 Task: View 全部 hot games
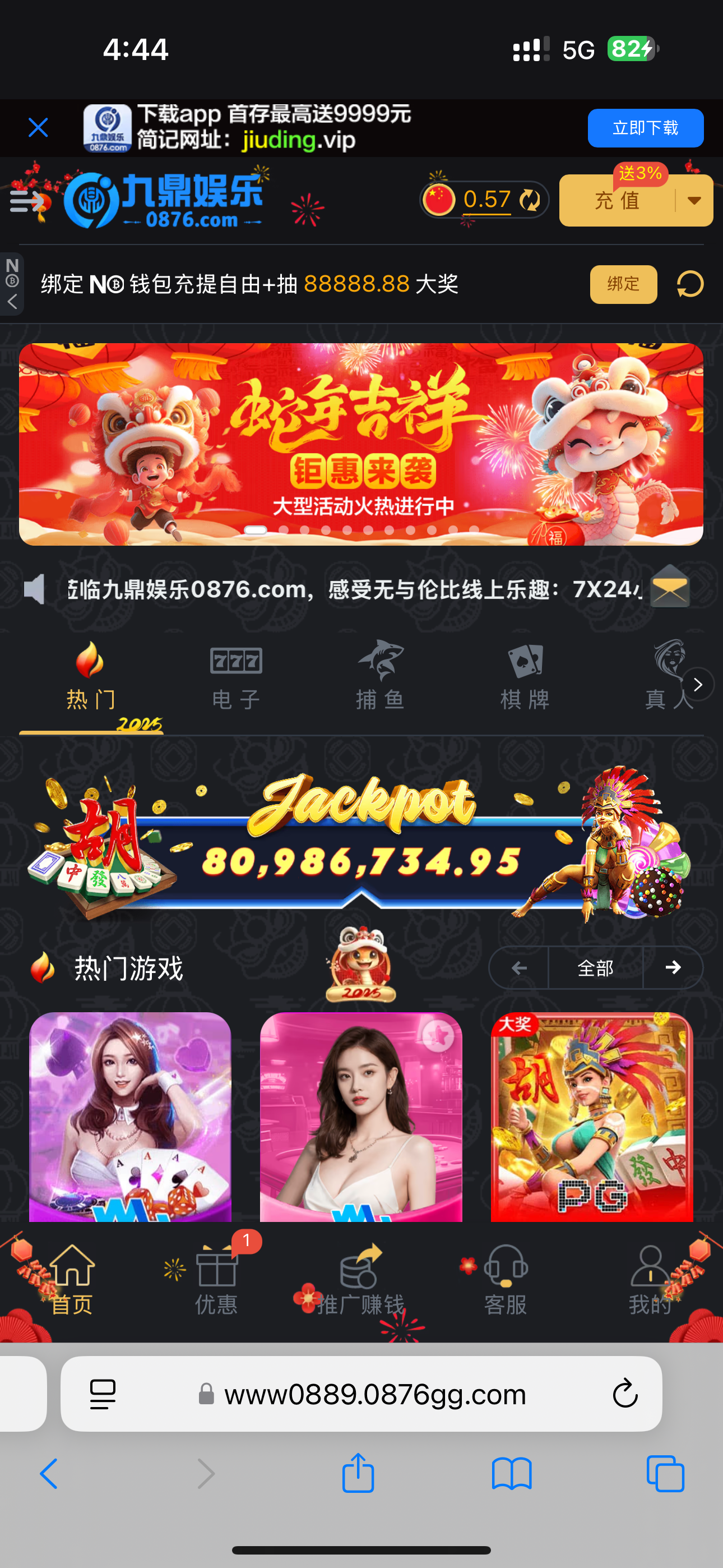point(595,968)
